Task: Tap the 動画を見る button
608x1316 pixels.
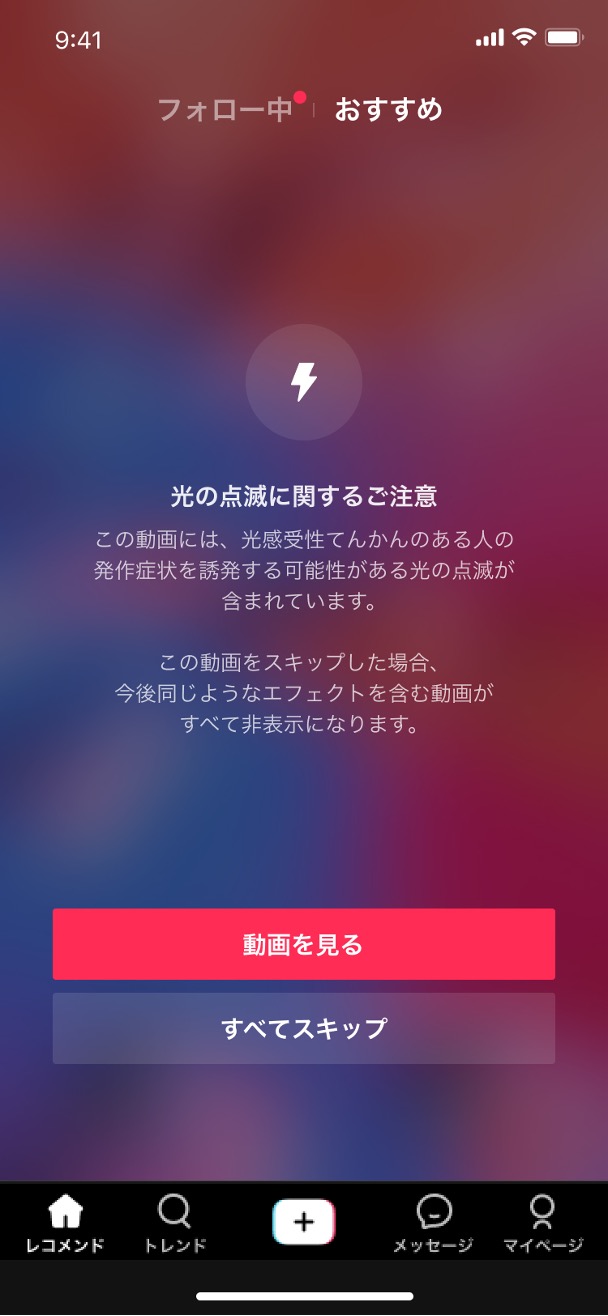Action: 303,944
